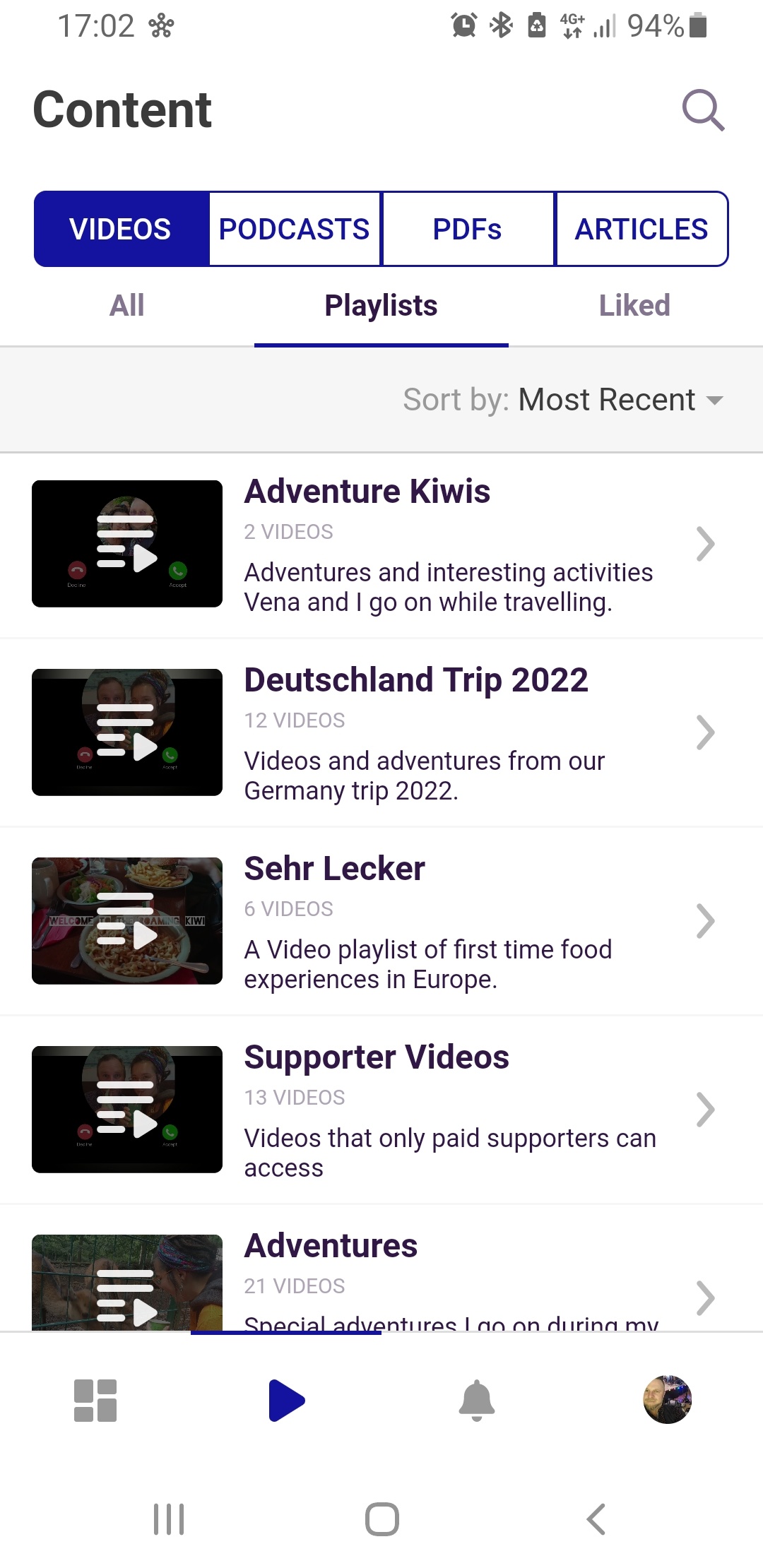Image resolution: width=763 pixels, height=1568 pixels.
Task: Select the content play tab in bottom bar
Action: pos(286,1401)
